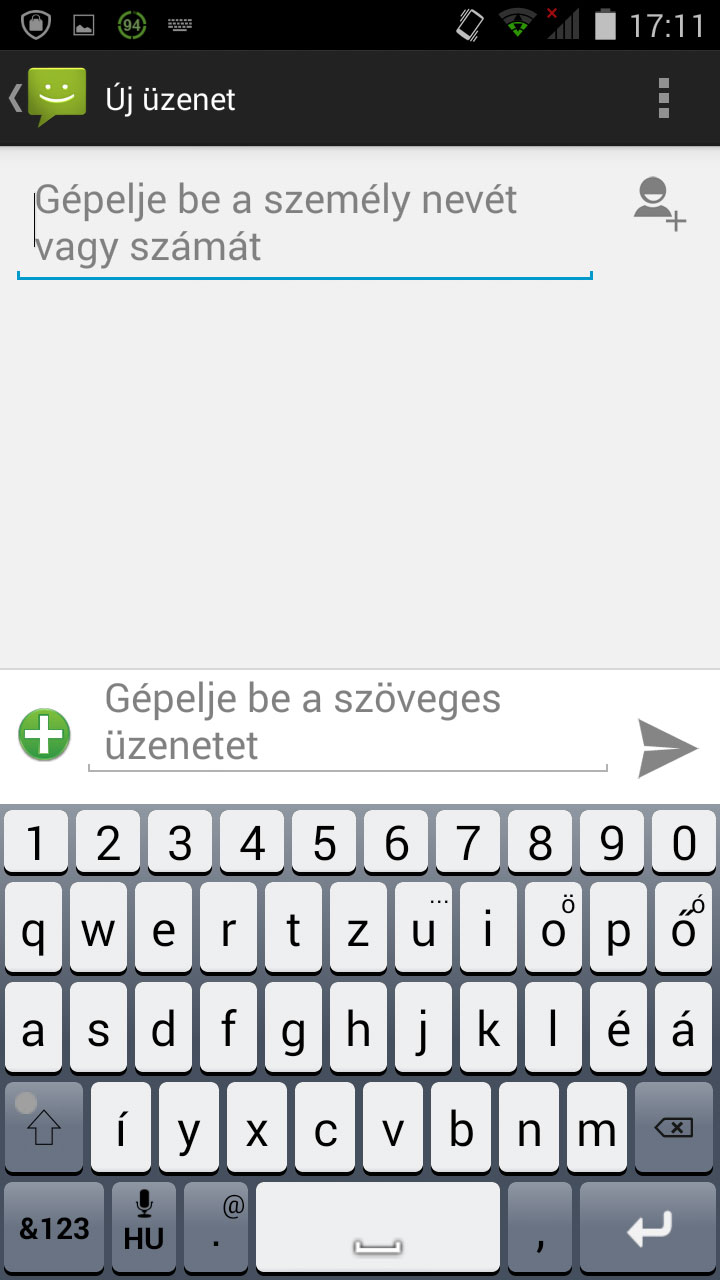Tap the shift key
The height and width of the screenshot is (1280, 720).
pos(44,1129)
